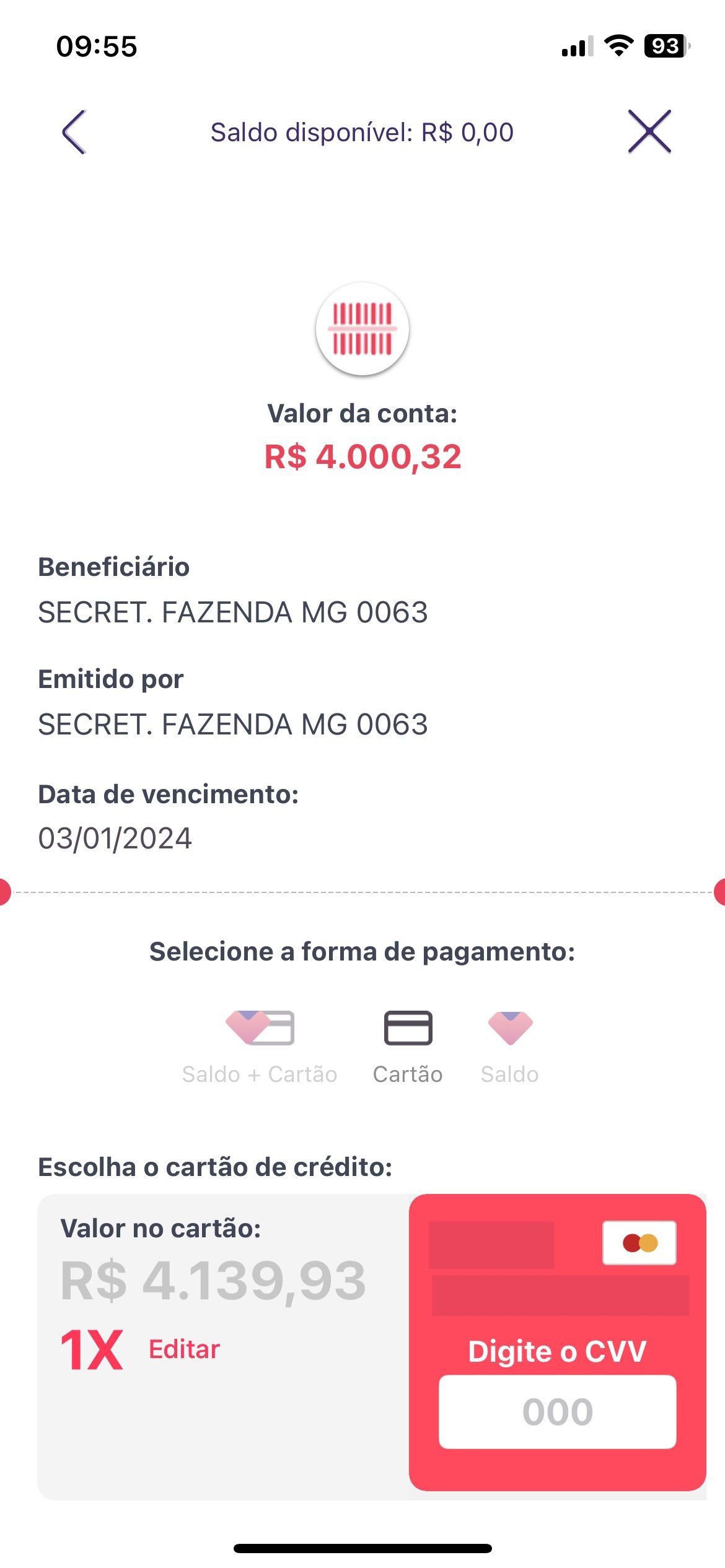Select the Saldo + Cartão payment option
This screenshot has width=725, height=1568.
[x=260, y=1047]
